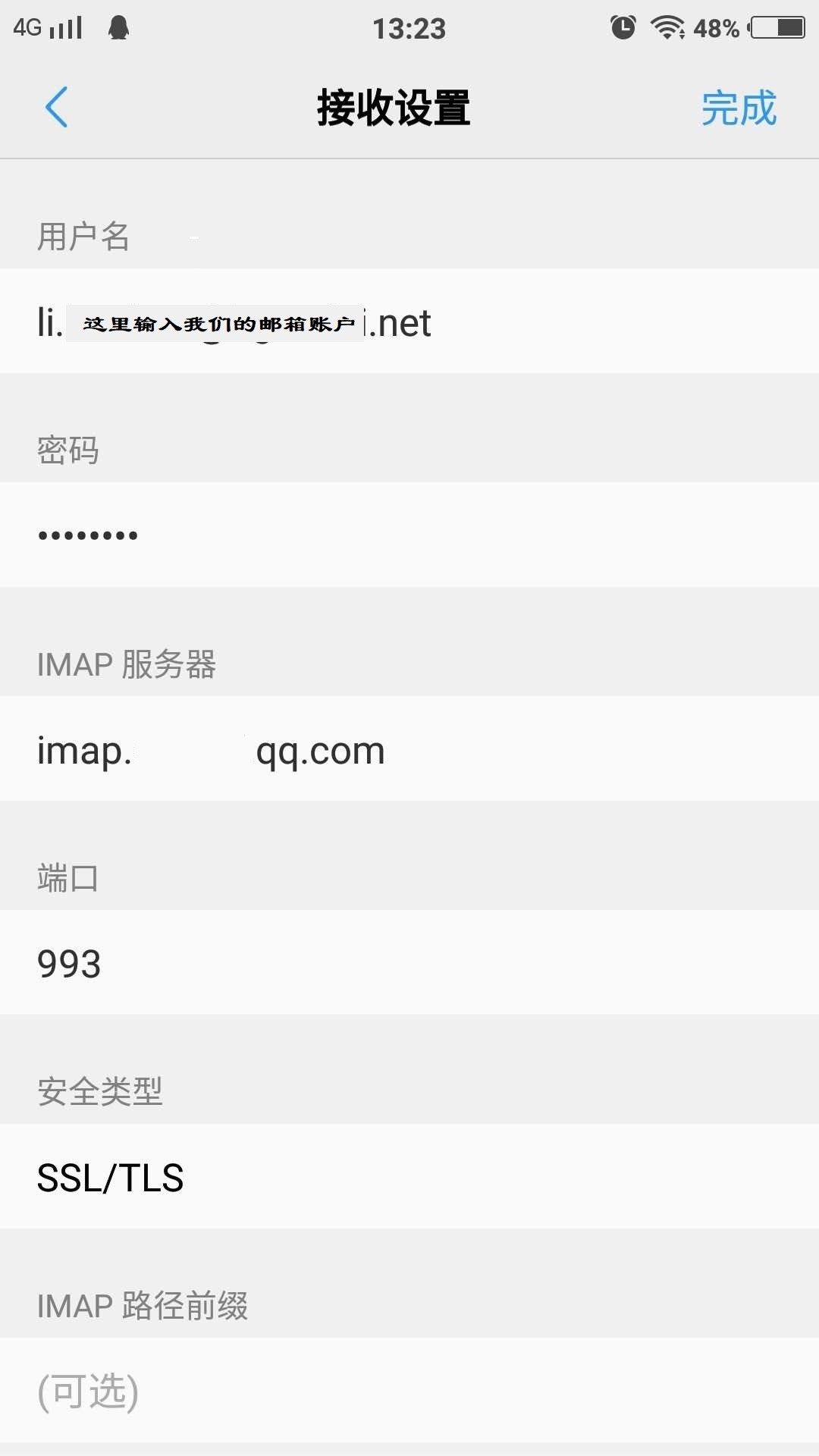Tap the signal strength bars slider area
Screen dimensions: 819x1456
tap(68, 26)
